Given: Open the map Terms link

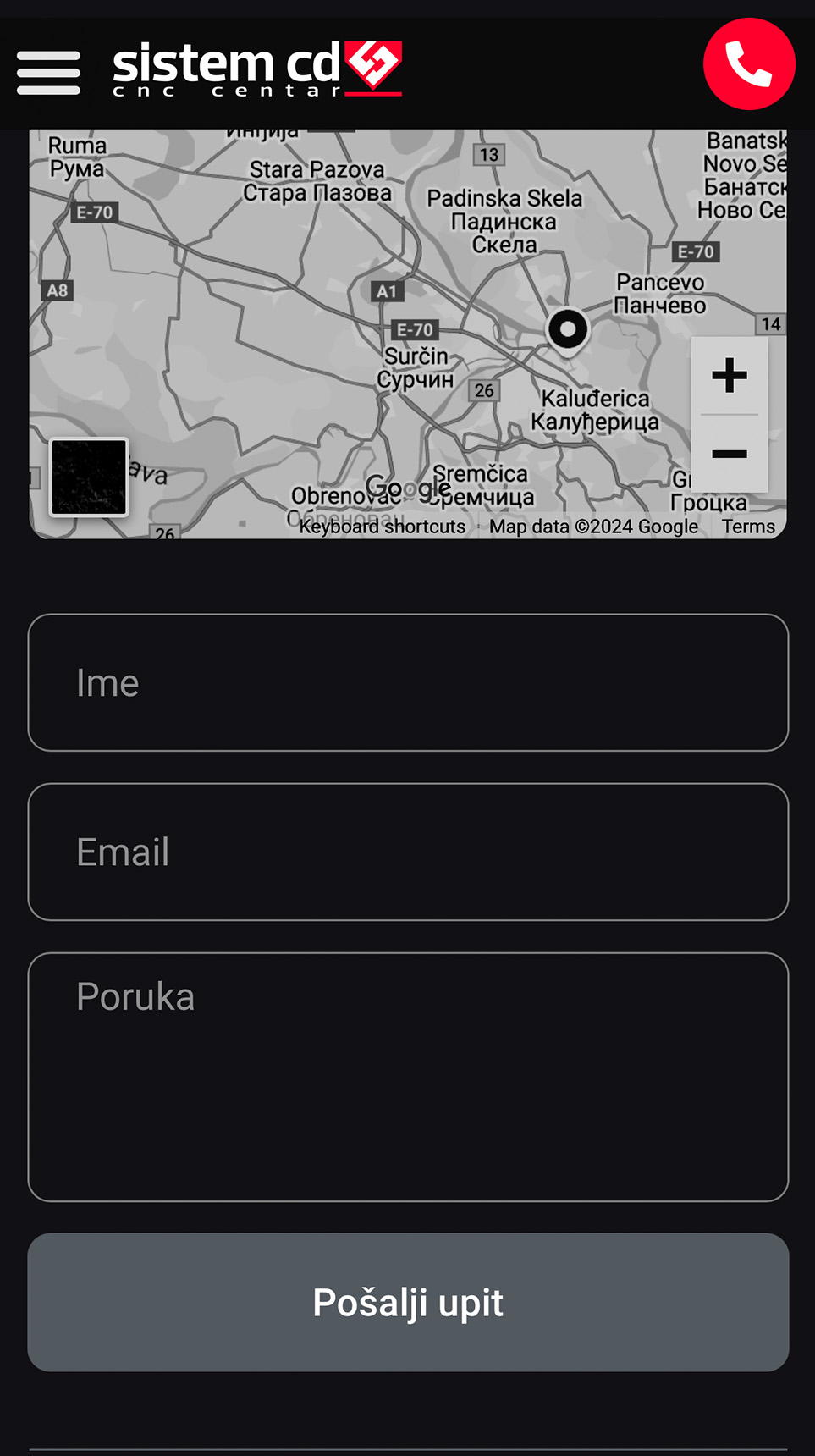Looking at the screenshot, I should [x=748, y=527].
